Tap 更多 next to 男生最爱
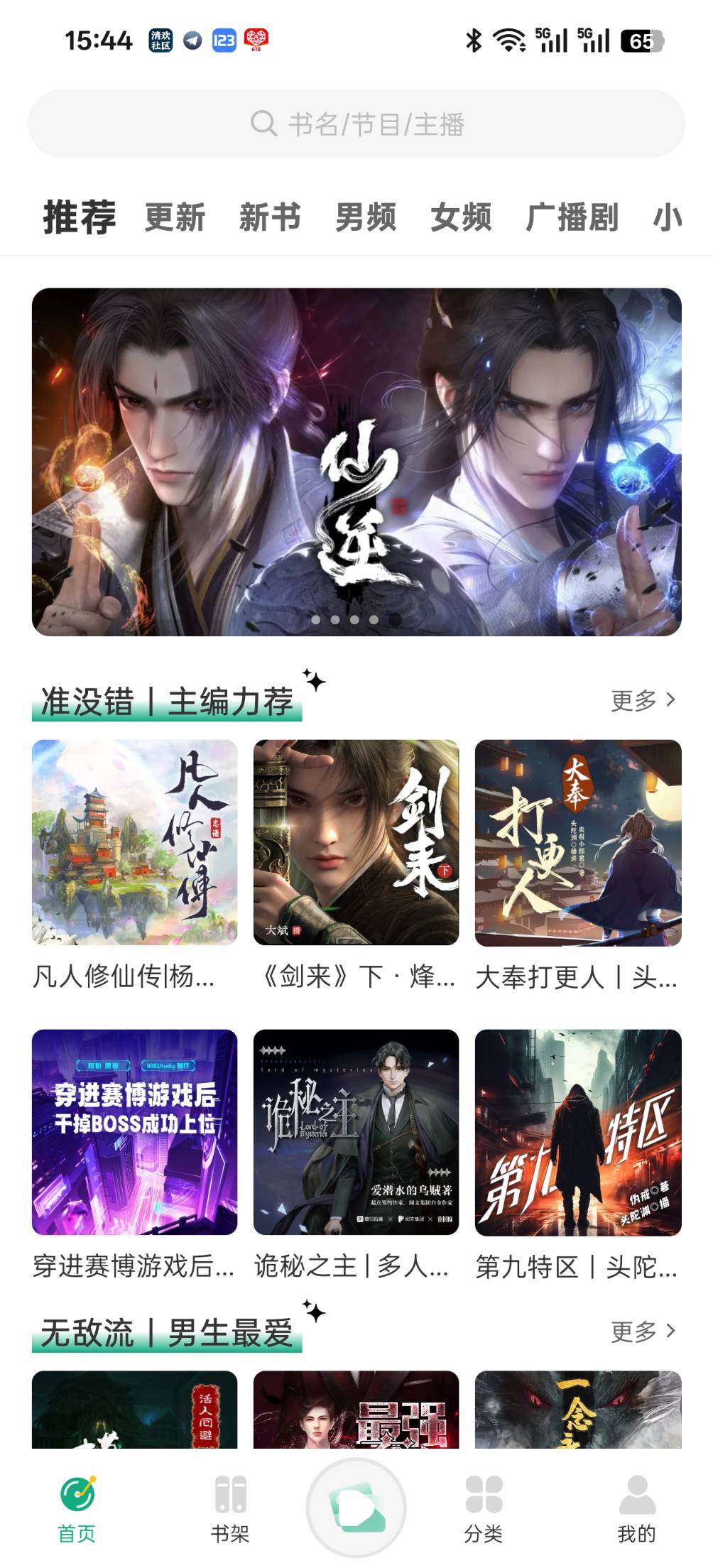 point(643,1331)
